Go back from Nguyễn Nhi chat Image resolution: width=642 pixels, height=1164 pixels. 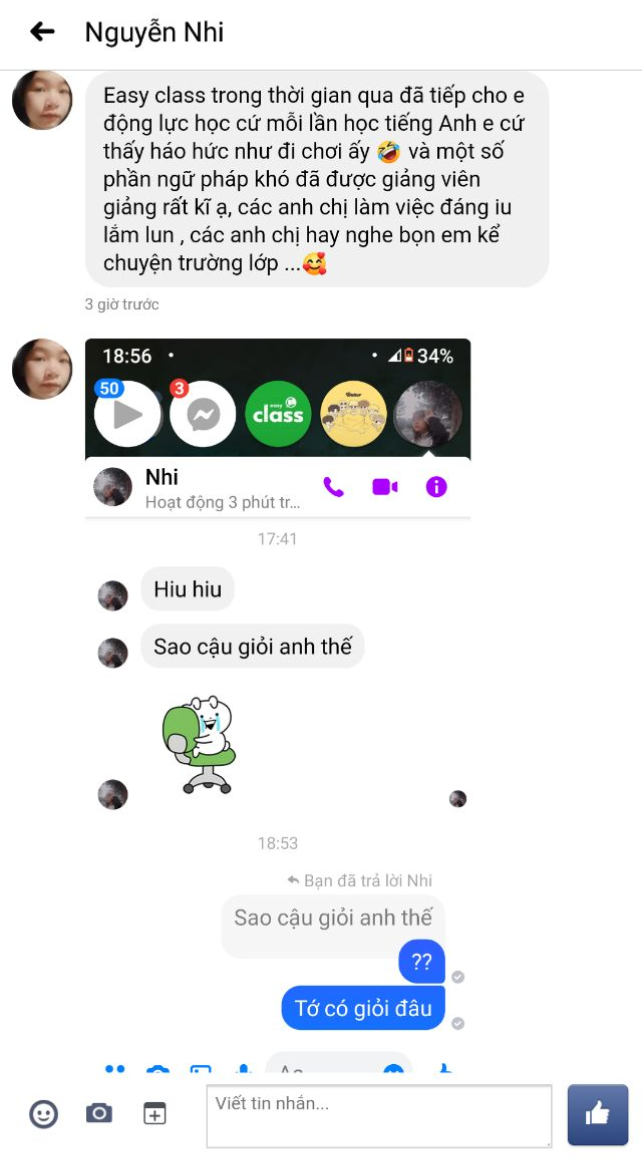pos(42,32)
